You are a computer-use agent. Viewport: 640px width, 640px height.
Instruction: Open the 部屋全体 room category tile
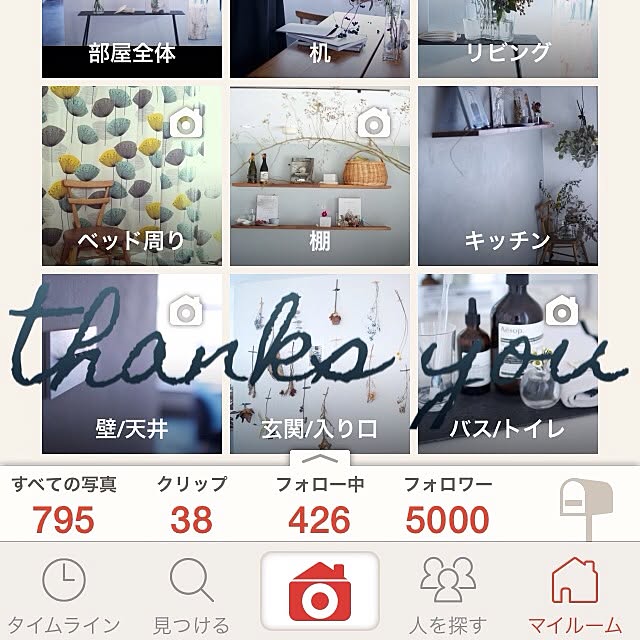[x=131, y=40]
